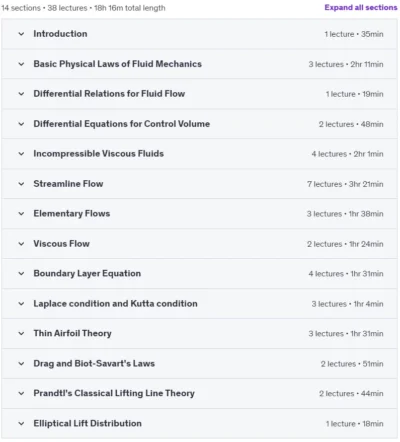
Task: Tap the Expand all sections link
Action: (x=361, y=7)
